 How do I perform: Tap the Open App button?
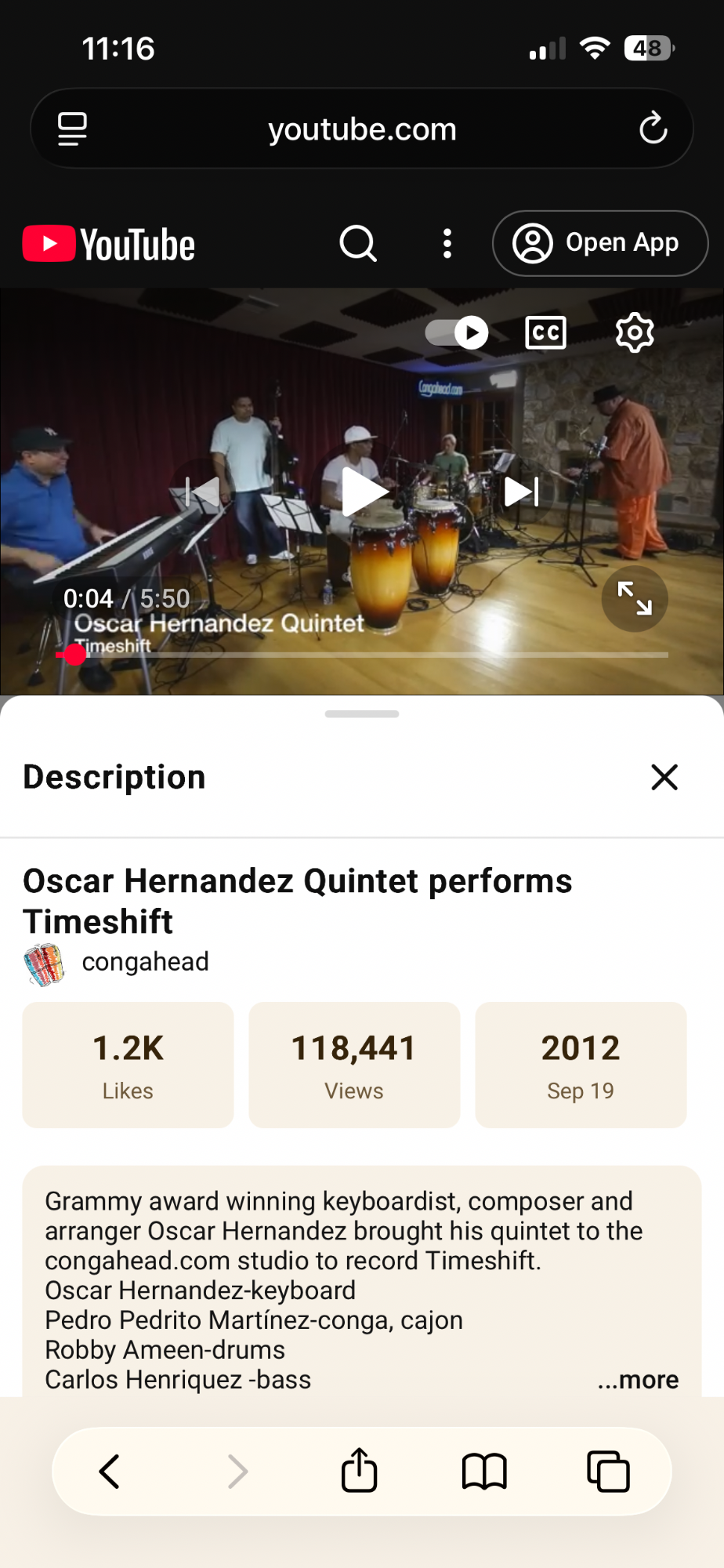(x=600, y=243)
